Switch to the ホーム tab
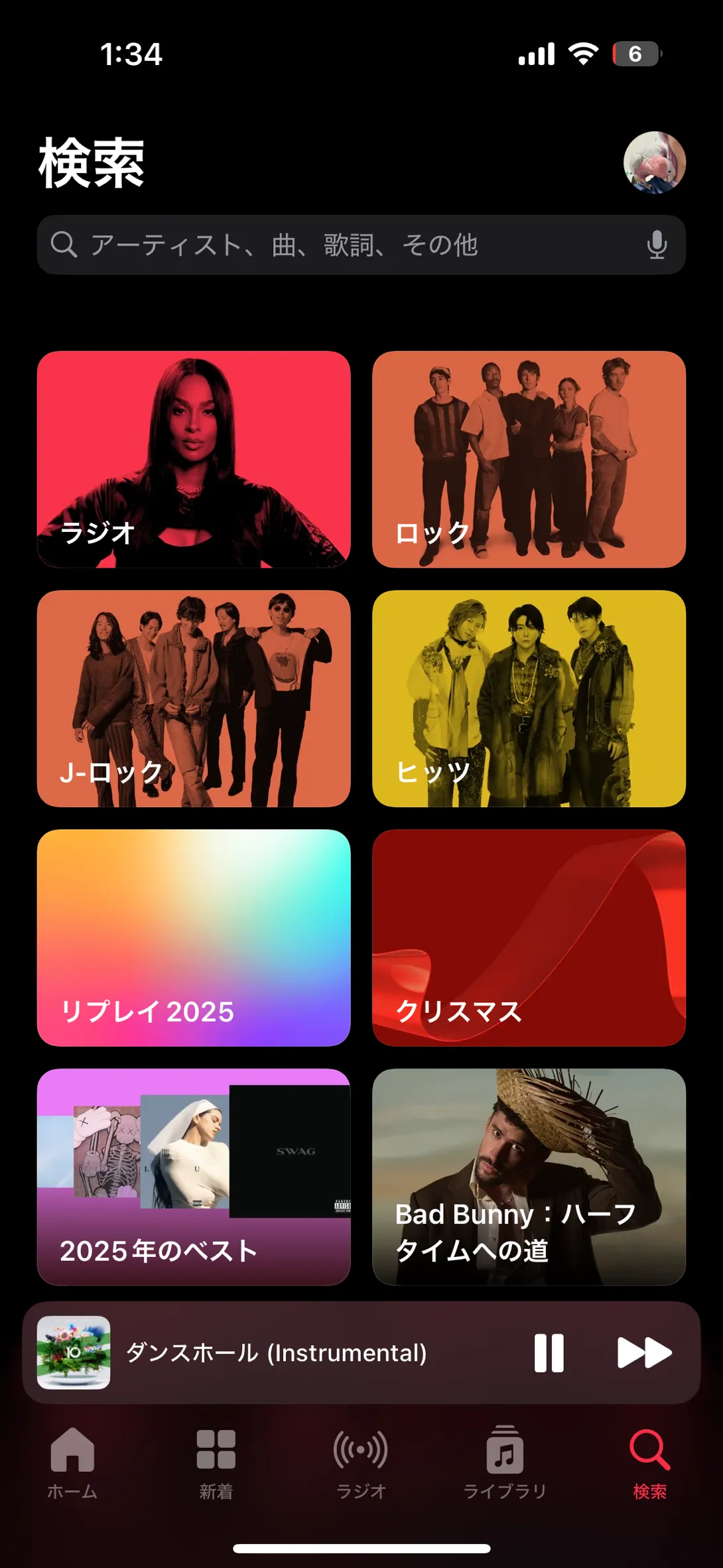Image resolution: width=723 pixels, height=1568 pixels. click(x=72, y=1462)
